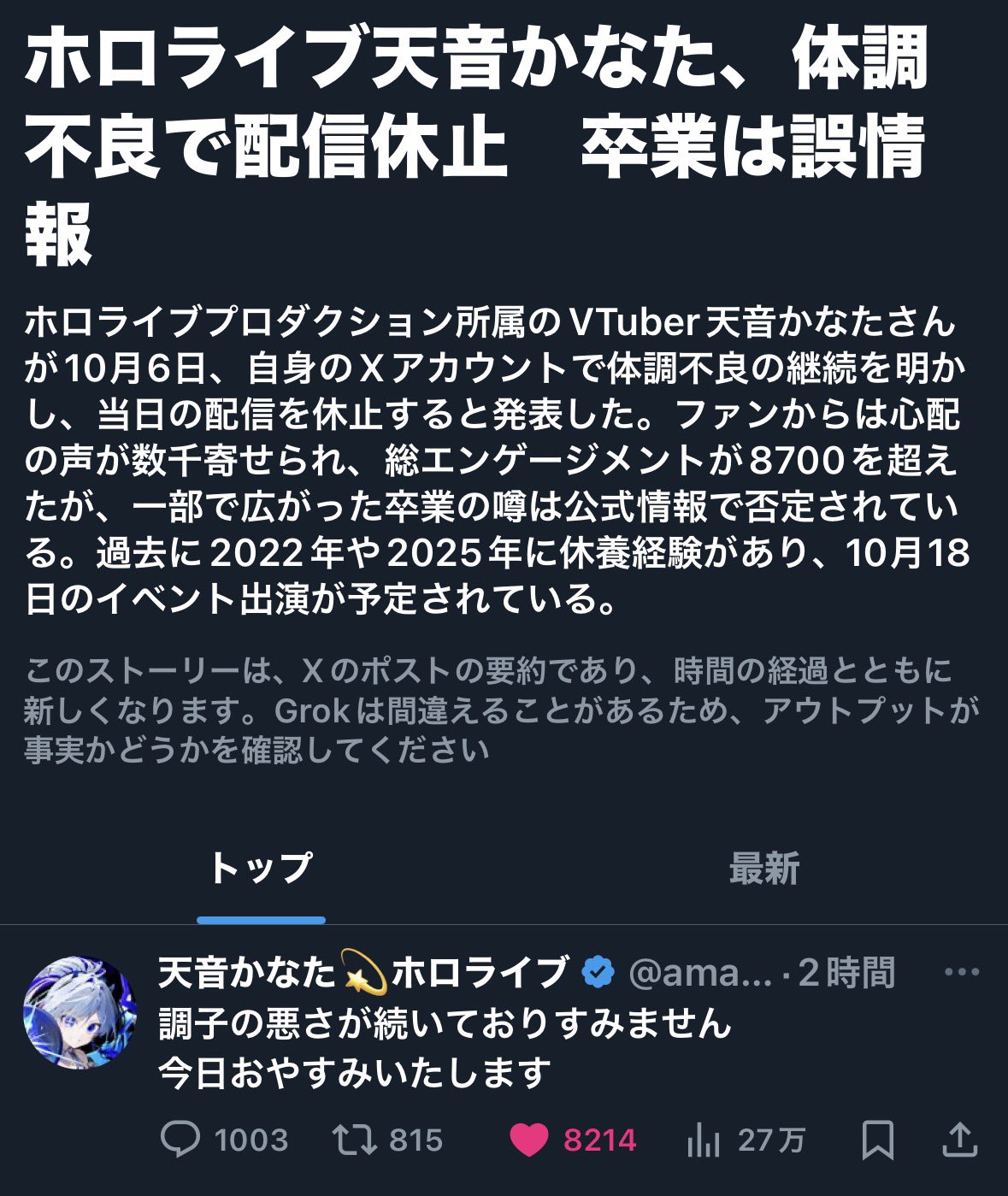This screenshot has width=1008, height=1196.
Task: Reply to 天音かなた's post
Action: [x=180, y=1140]
